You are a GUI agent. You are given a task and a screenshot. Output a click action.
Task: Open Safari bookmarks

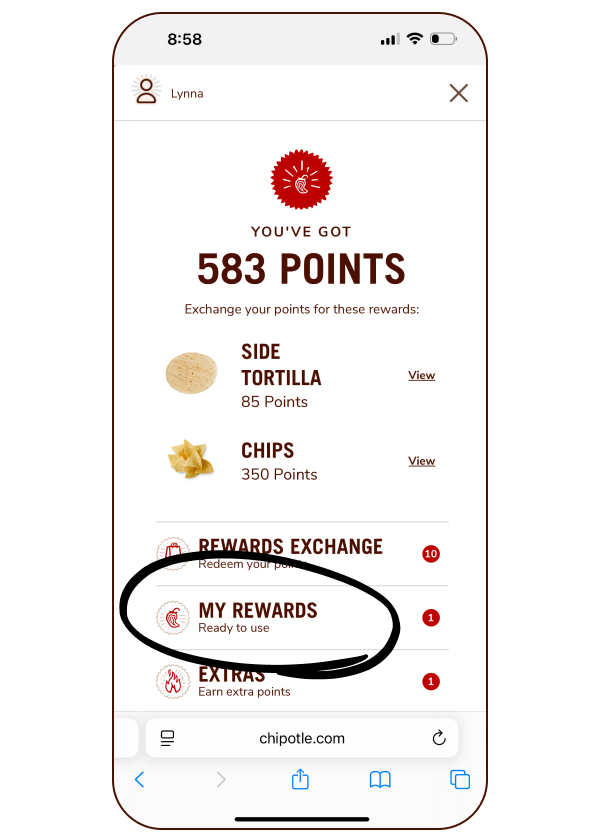380,780
